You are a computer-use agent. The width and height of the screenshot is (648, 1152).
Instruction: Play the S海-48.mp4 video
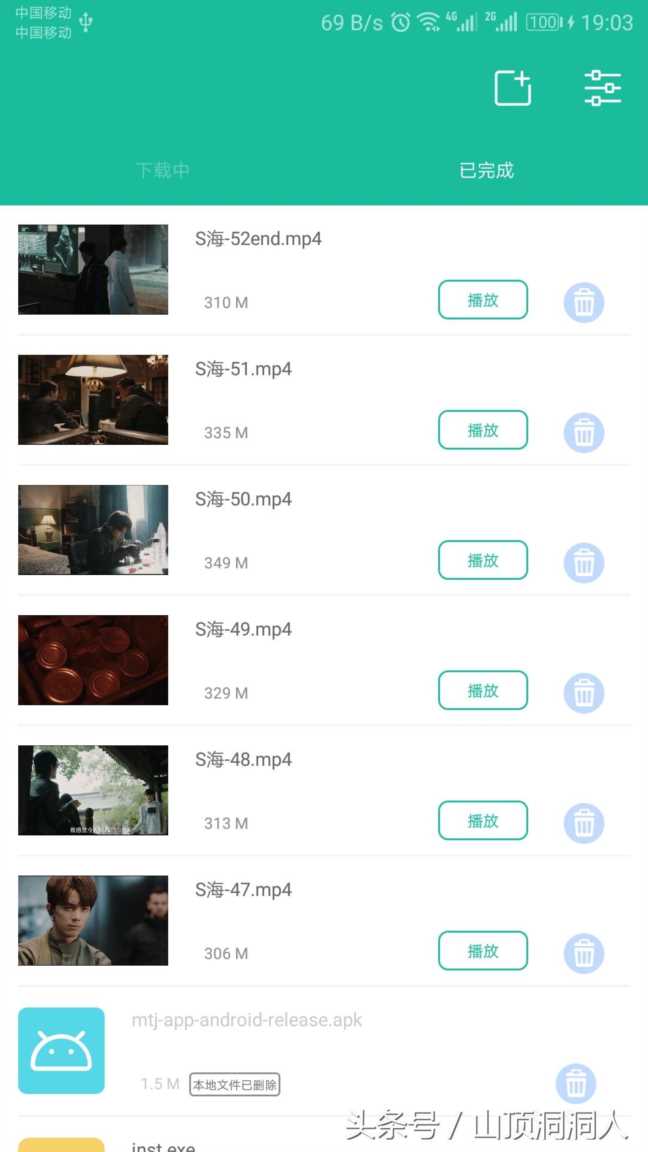point(483,821)
